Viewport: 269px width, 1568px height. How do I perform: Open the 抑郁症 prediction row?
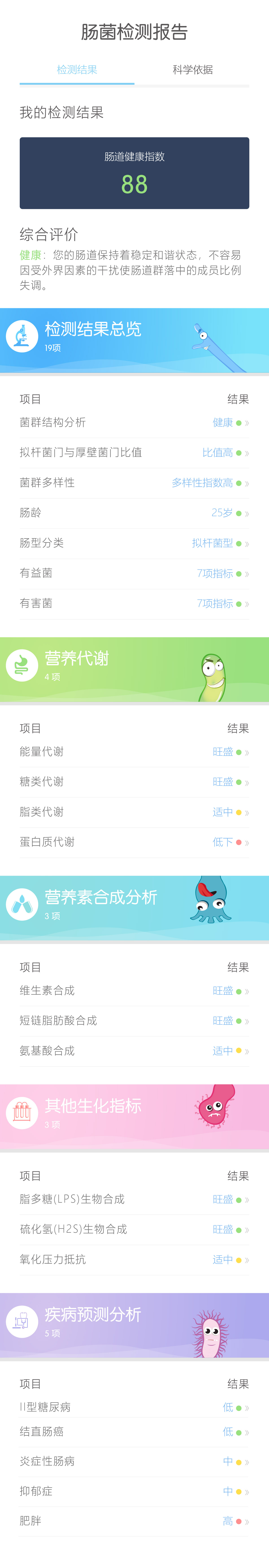(134, 1491)
